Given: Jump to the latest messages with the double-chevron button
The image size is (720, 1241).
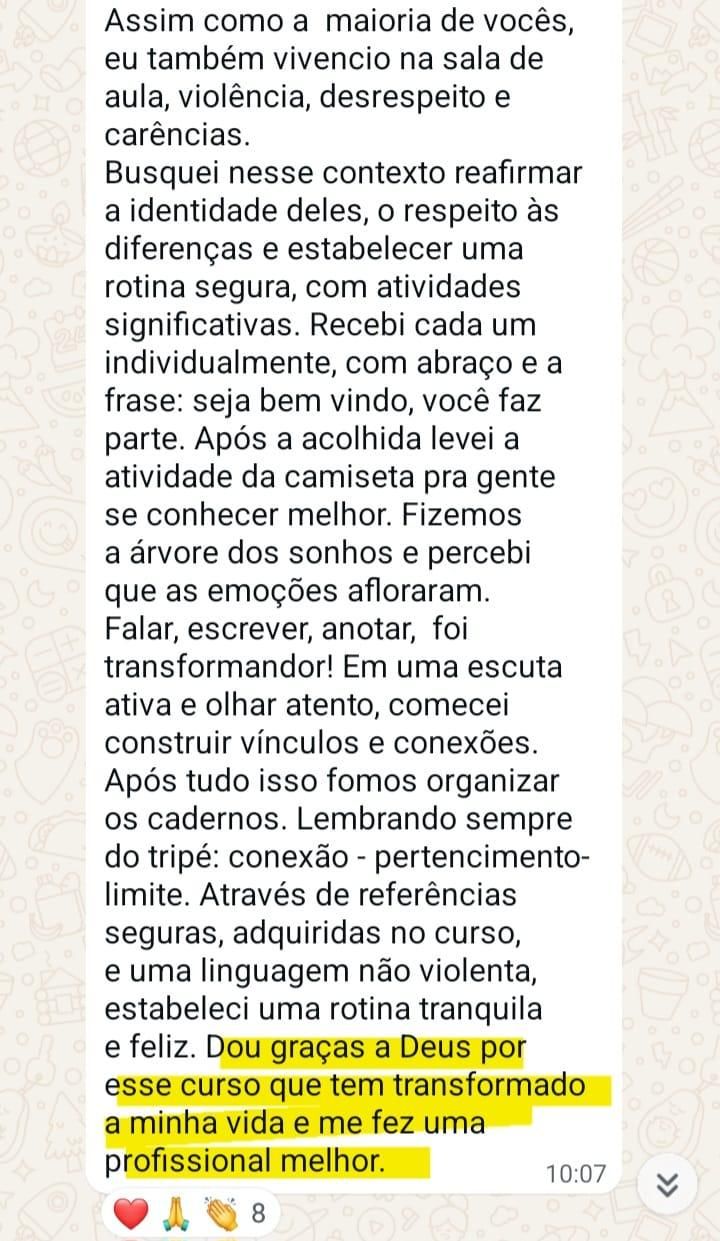Looking at the screenshot, I should point(668,1185).
